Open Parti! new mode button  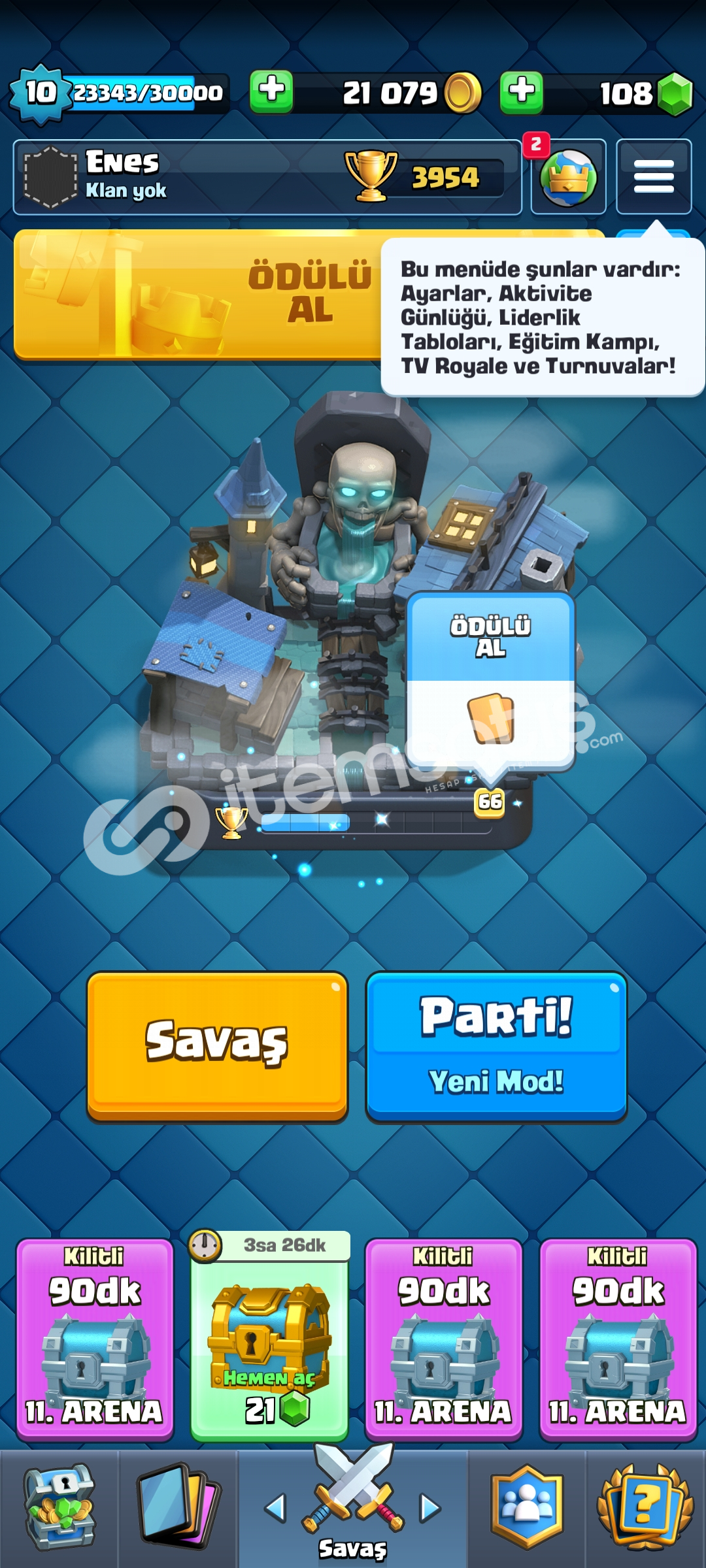point(497,1046)
